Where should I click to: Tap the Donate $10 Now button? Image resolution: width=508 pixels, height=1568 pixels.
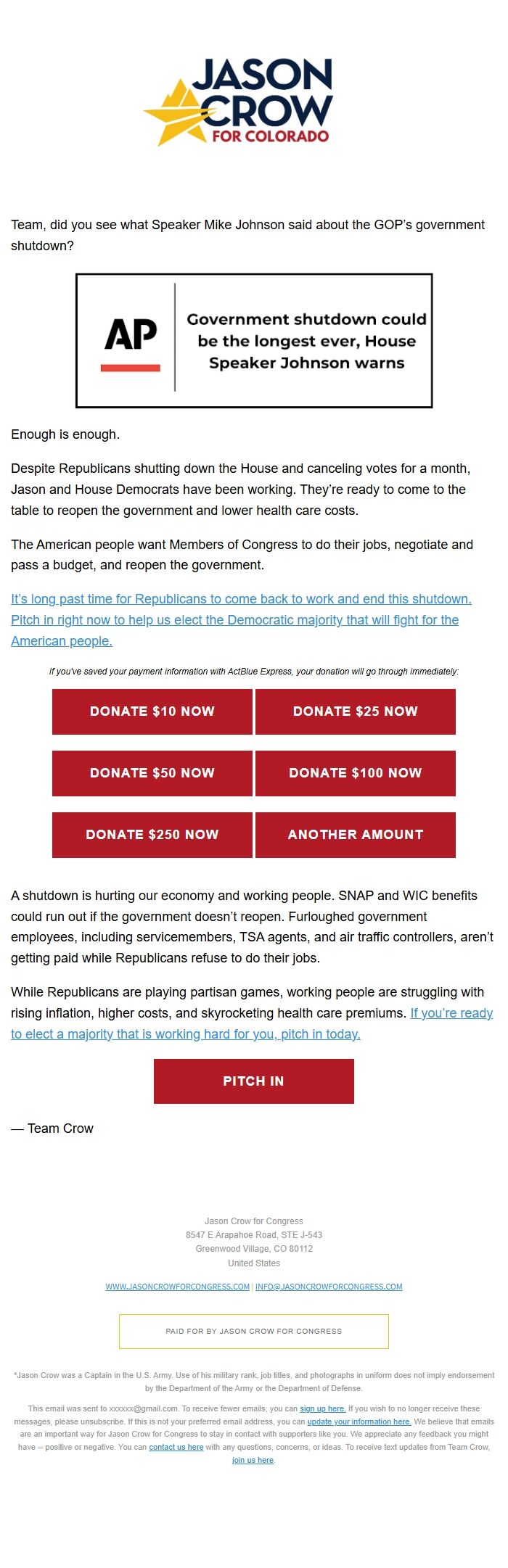[x=152, y=711]
